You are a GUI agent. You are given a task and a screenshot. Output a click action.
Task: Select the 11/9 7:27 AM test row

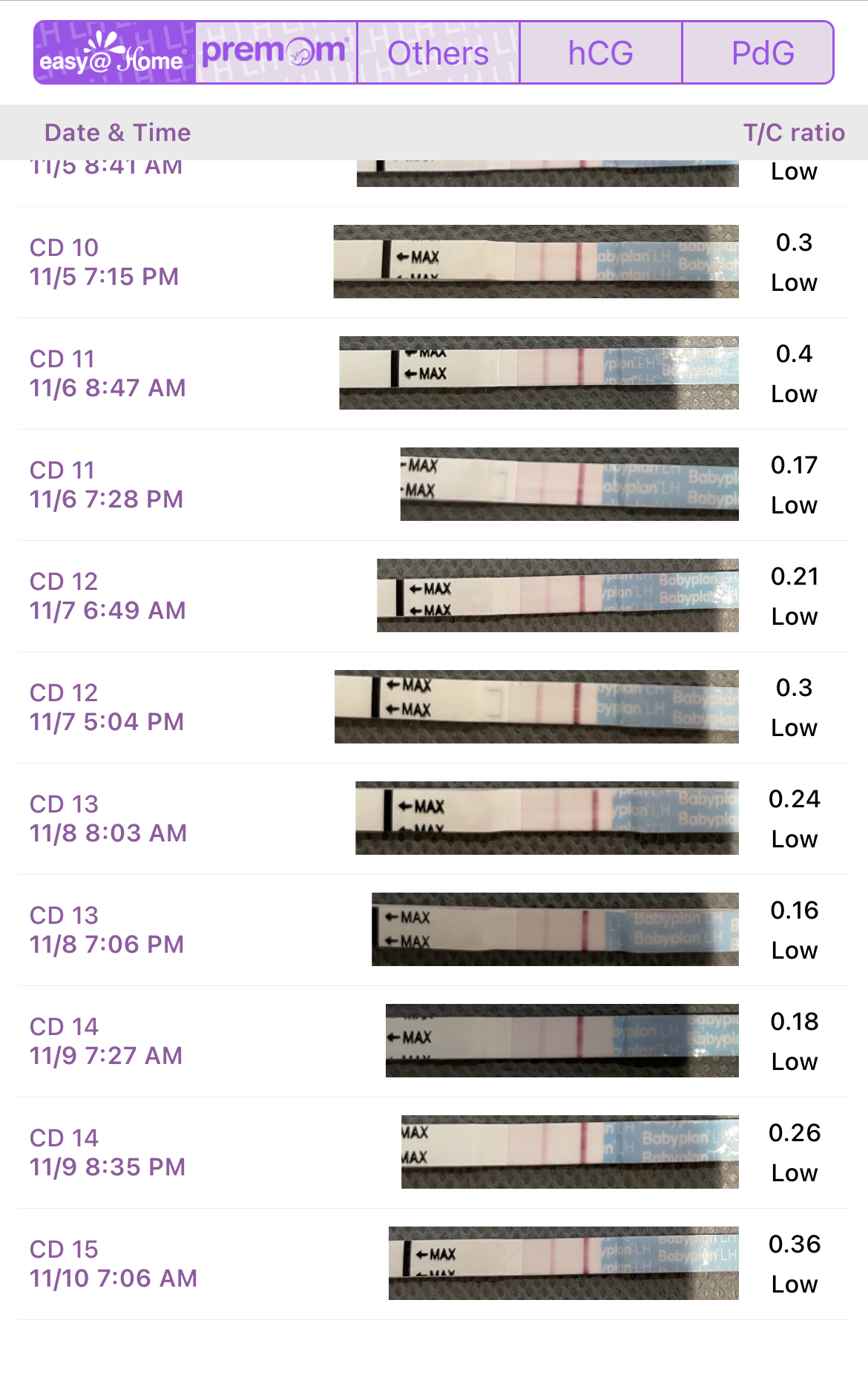(433, 1041)
